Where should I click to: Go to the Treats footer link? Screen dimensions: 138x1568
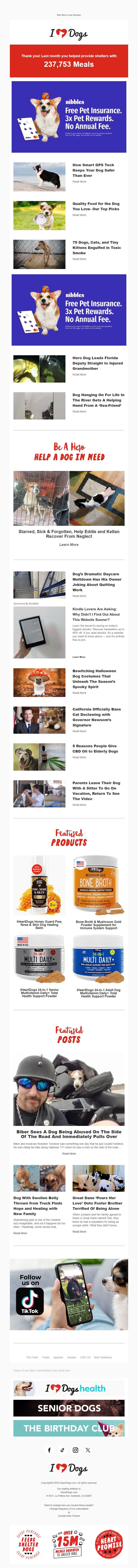point(46,1357)
